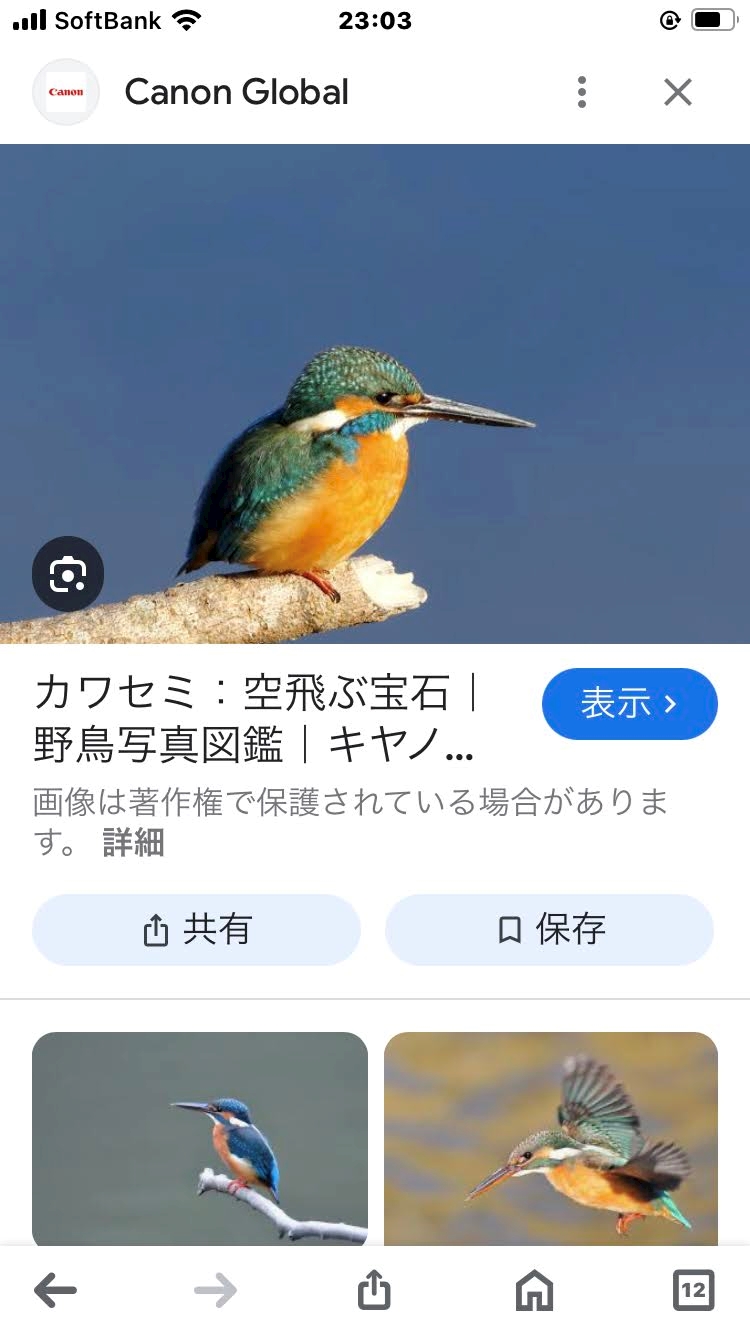Open the flying kingfisher related image
Screen dimensions: 750x1334
click(x=551, y=1140)
